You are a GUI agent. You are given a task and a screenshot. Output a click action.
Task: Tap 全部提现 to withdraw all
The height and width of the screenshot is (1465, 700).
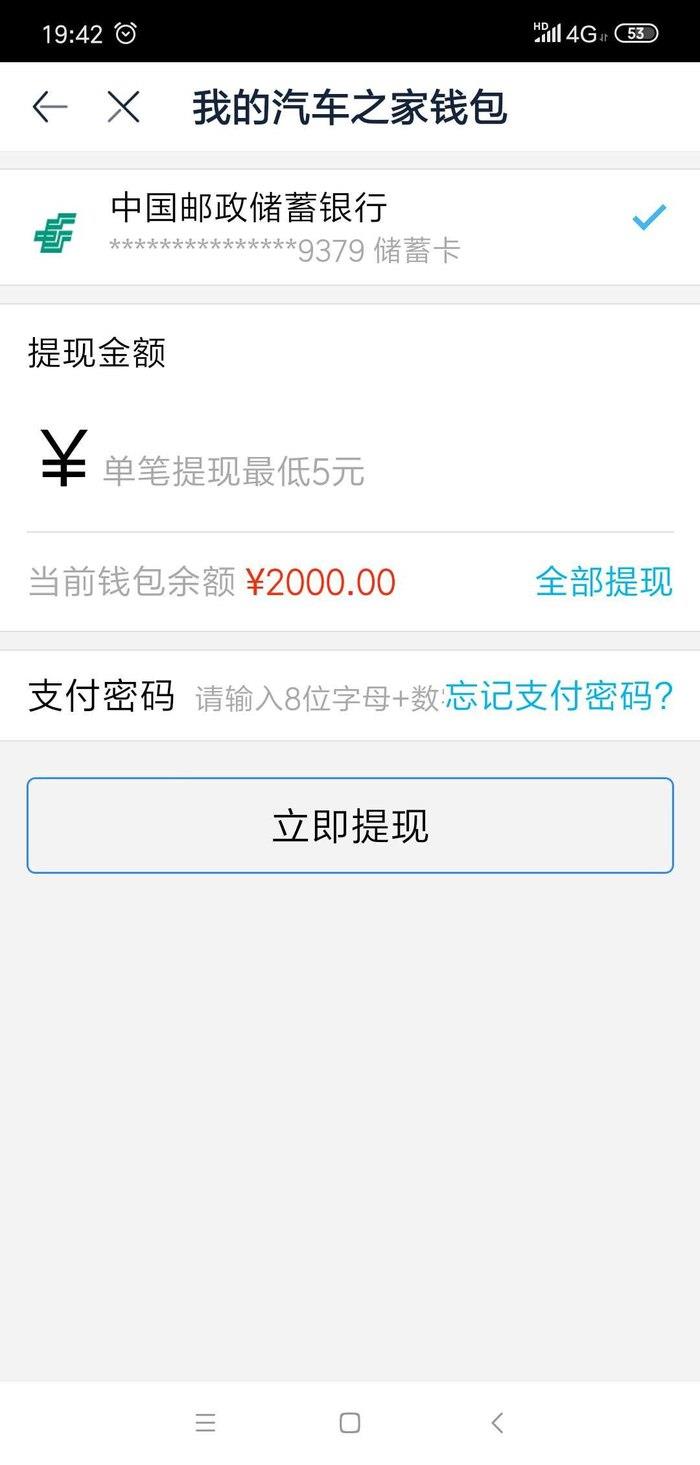[x=603, y=581]
